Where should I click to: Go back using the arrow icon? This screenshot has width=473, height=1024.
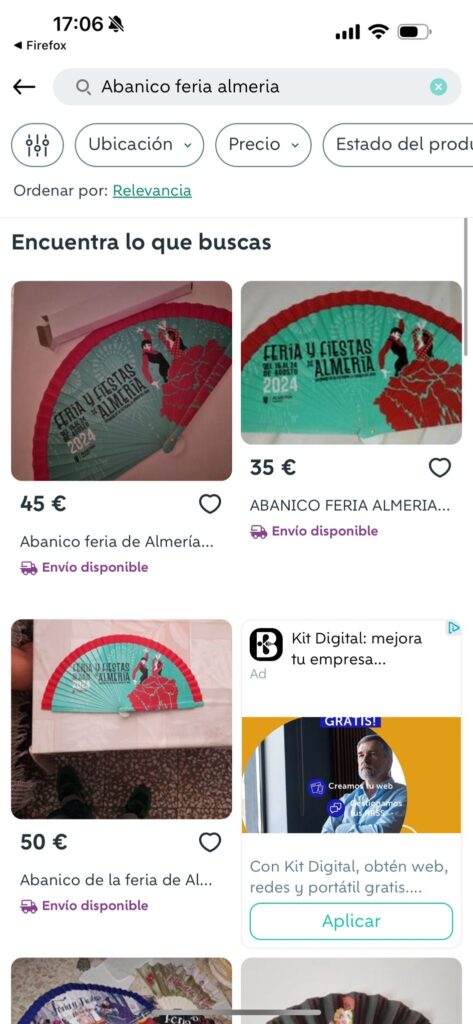point(24,87)
